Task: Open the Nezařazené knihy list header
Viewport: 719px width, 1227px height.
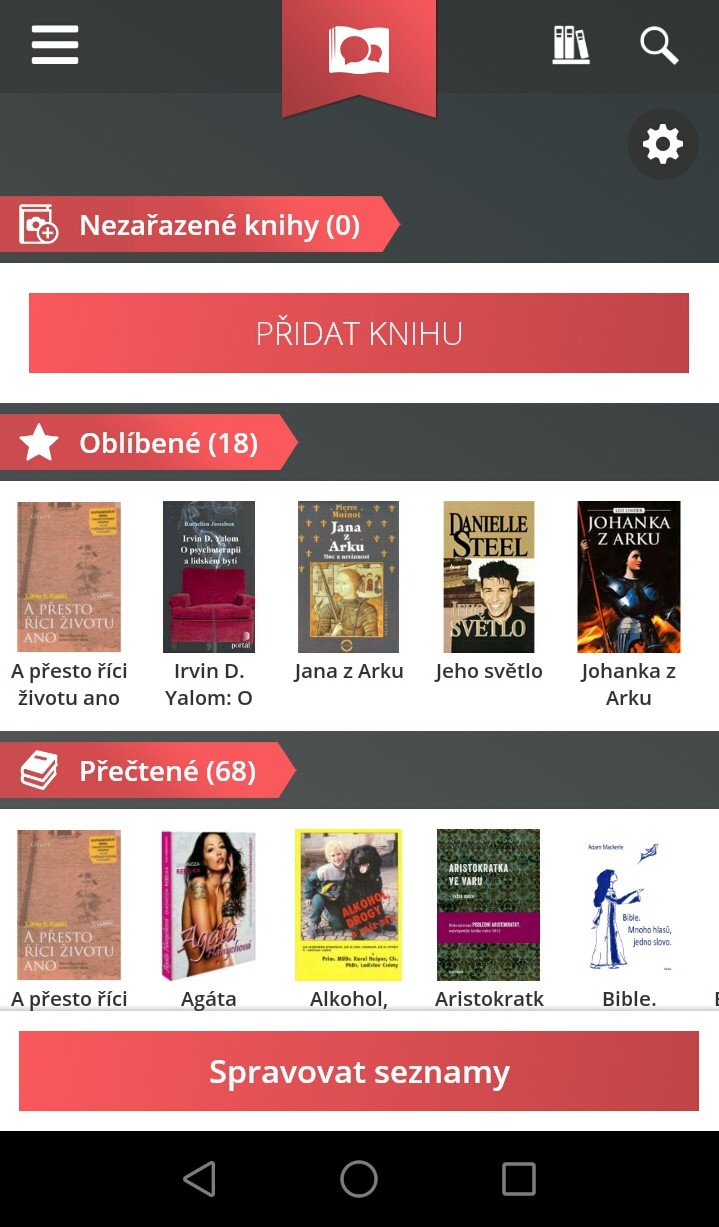Action: (x=200, y=225)
